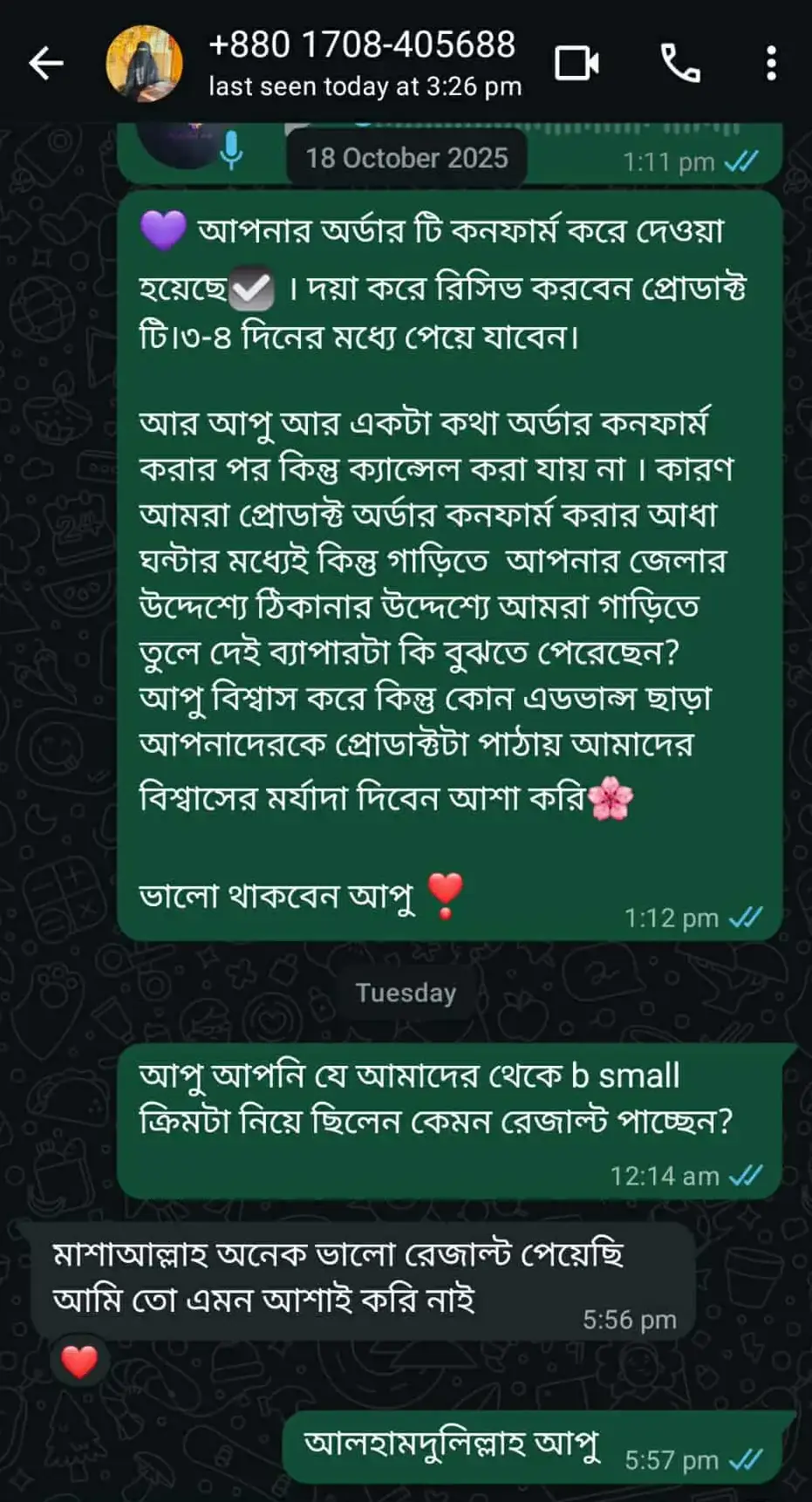The height and width of the screenshot is (1502, 812).
Task: Open contact info for +880 1708-405688
Action: pyautogui.click(x=362, y=63)
